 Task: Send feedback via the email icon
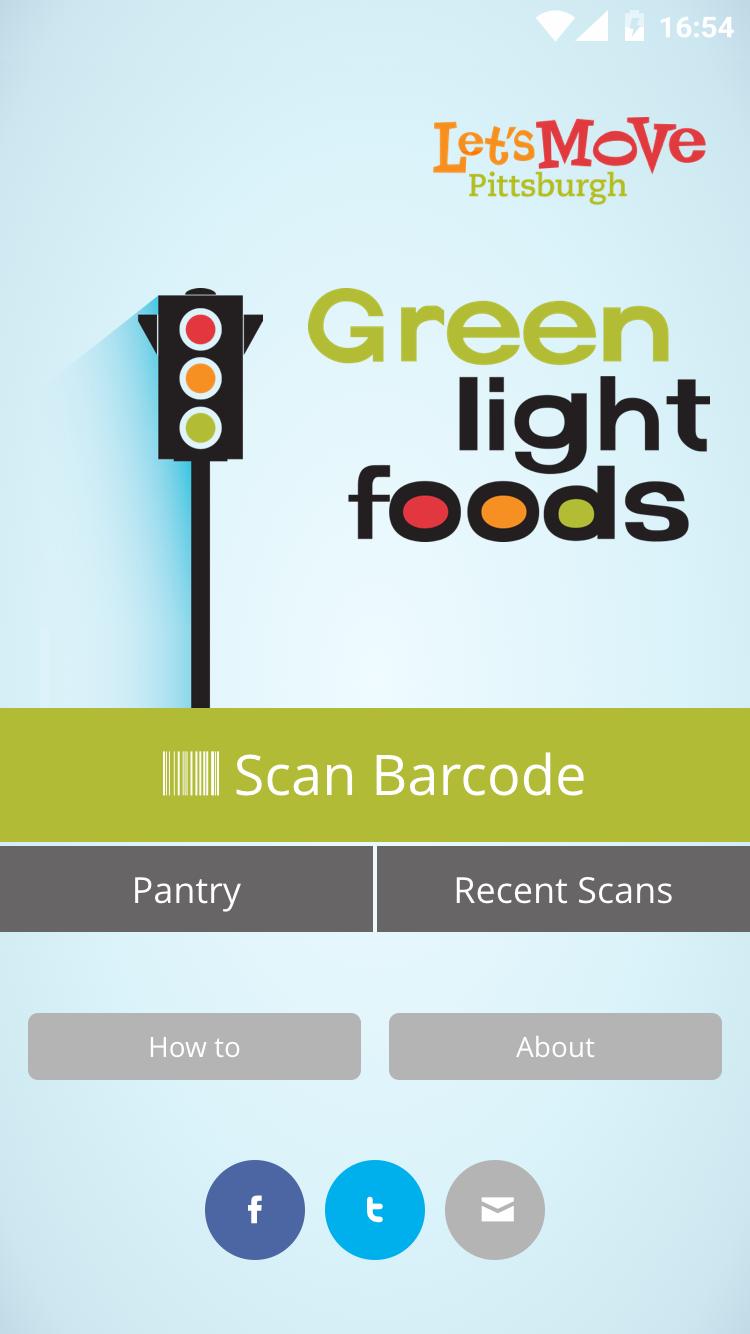coord(495,1209)
